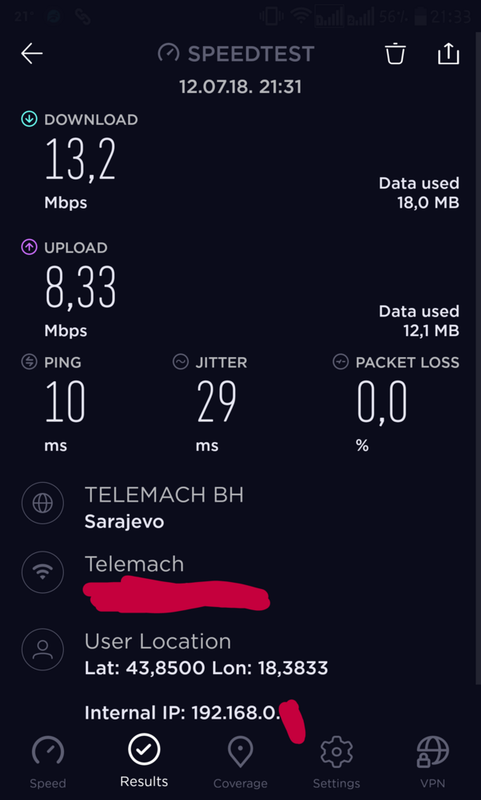Select the Results tab
Screen dimensions: 481x800
pos(144,761)
